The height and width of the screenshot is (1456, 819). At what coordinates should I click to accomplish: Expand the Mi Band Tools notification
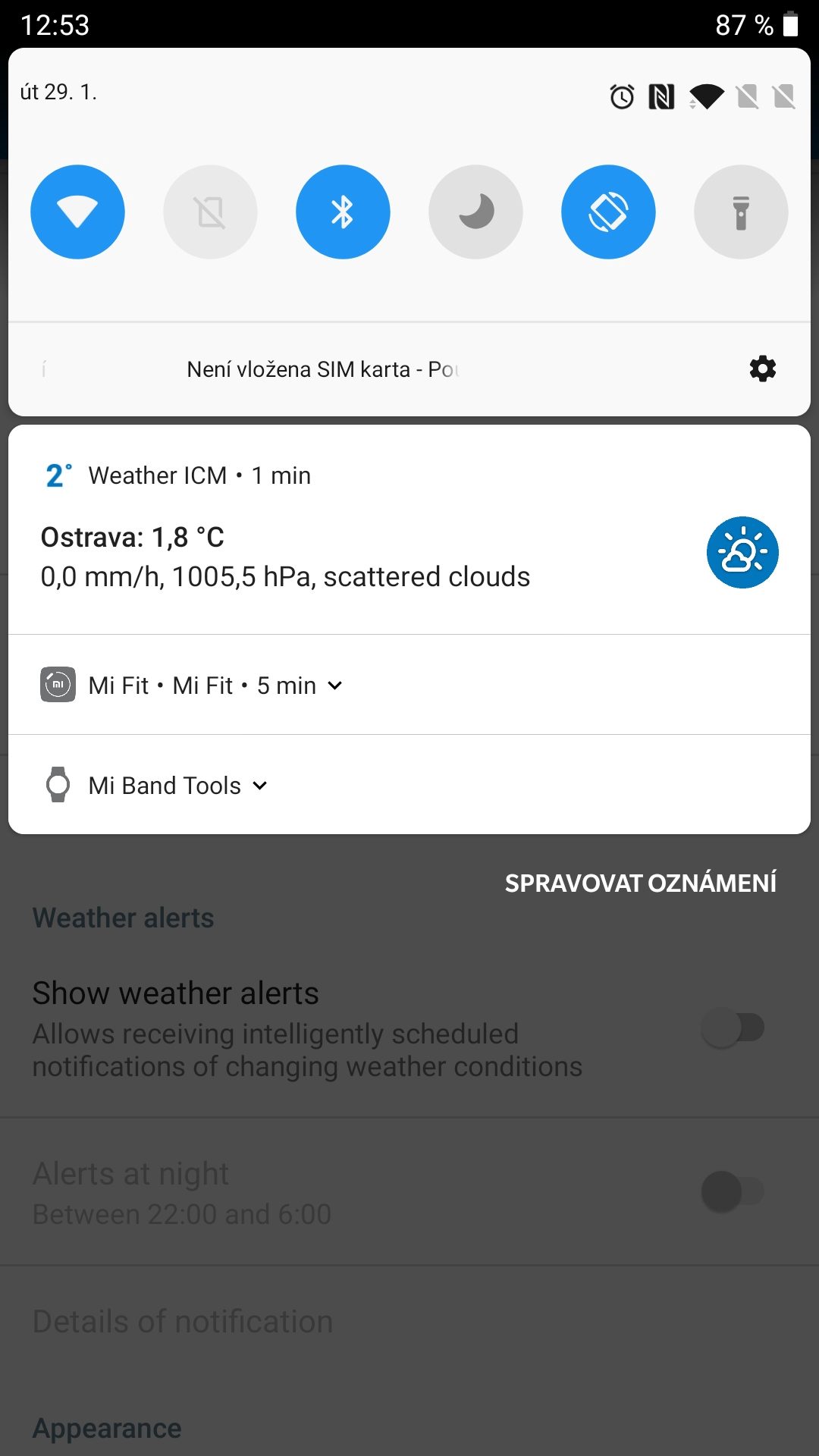[409, 785]
